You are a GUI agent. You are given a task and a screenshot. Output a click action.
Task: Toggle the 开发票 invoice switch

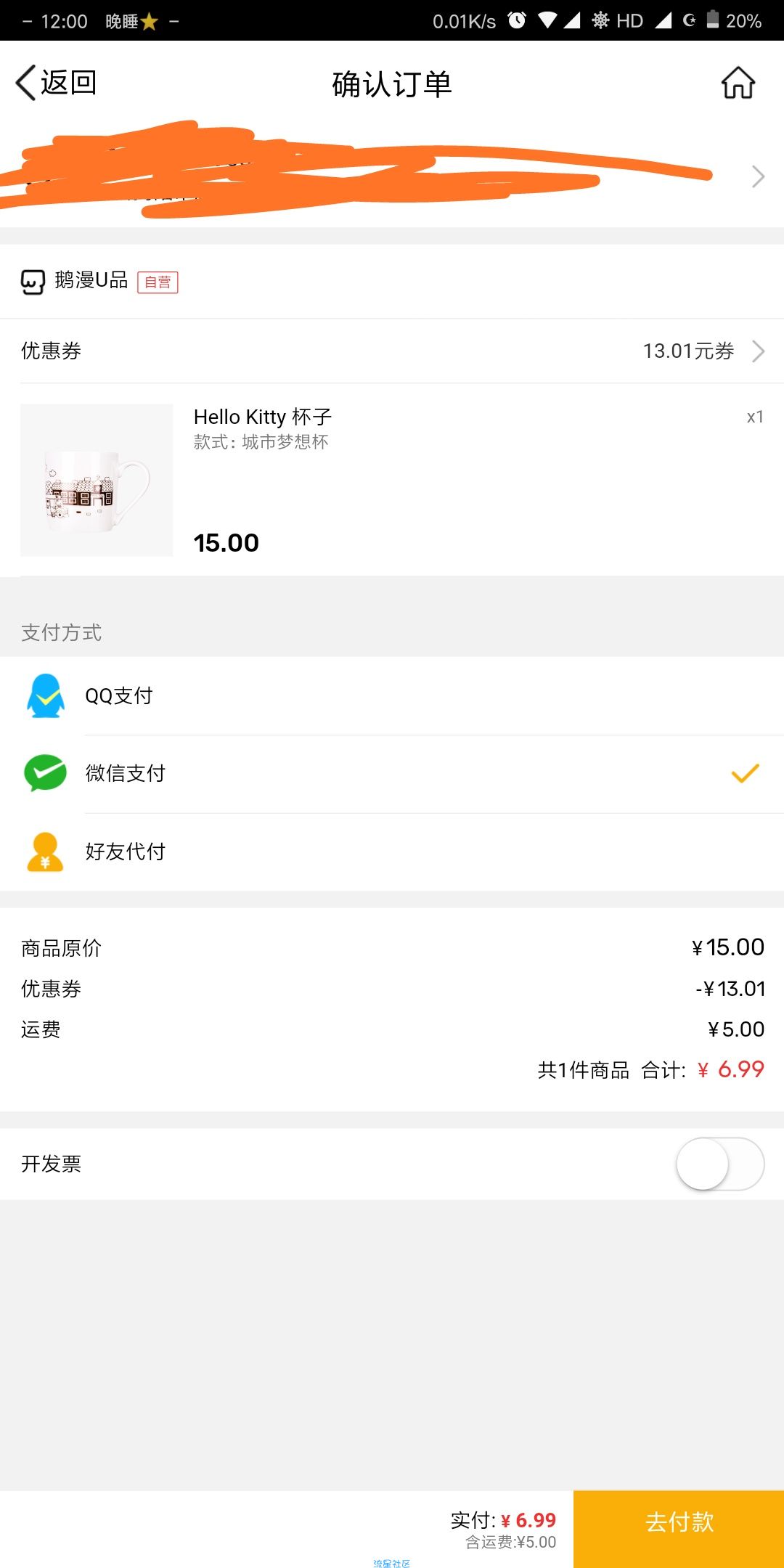(719, 1164)
